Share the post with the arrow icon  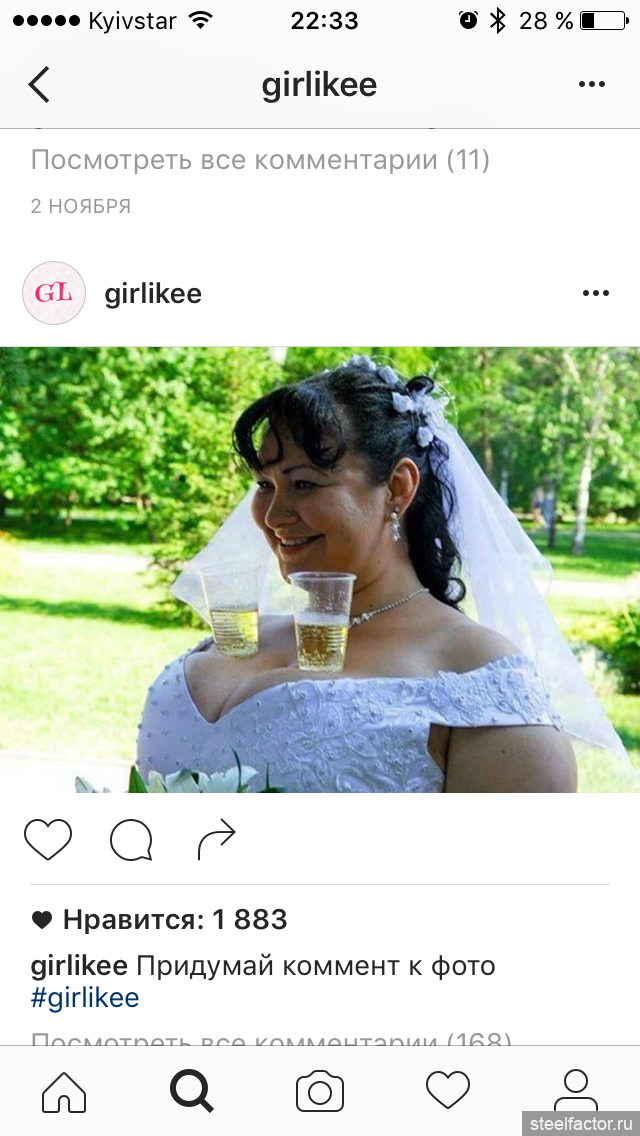pos(217,840)
